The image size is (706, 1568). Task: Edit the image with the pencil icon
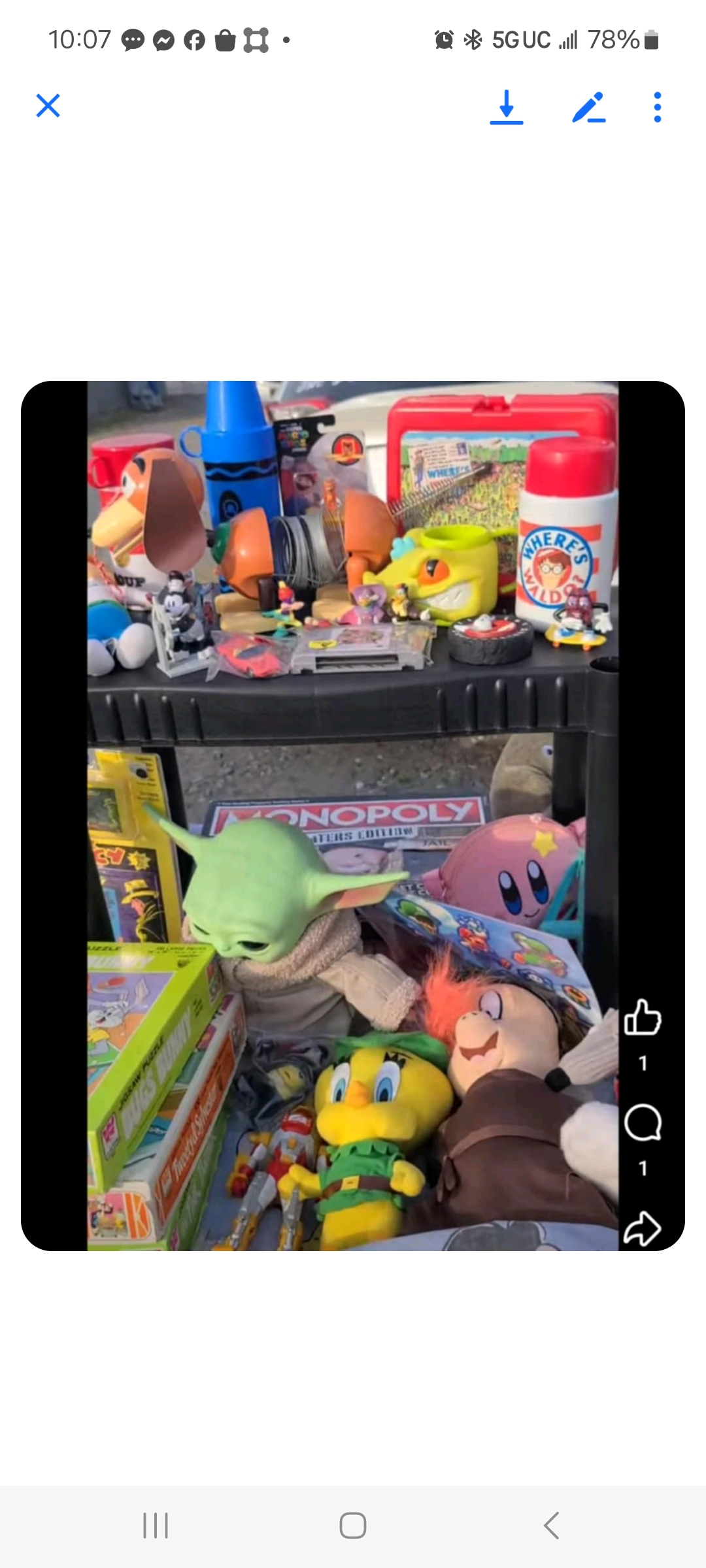tap(588, 107)
